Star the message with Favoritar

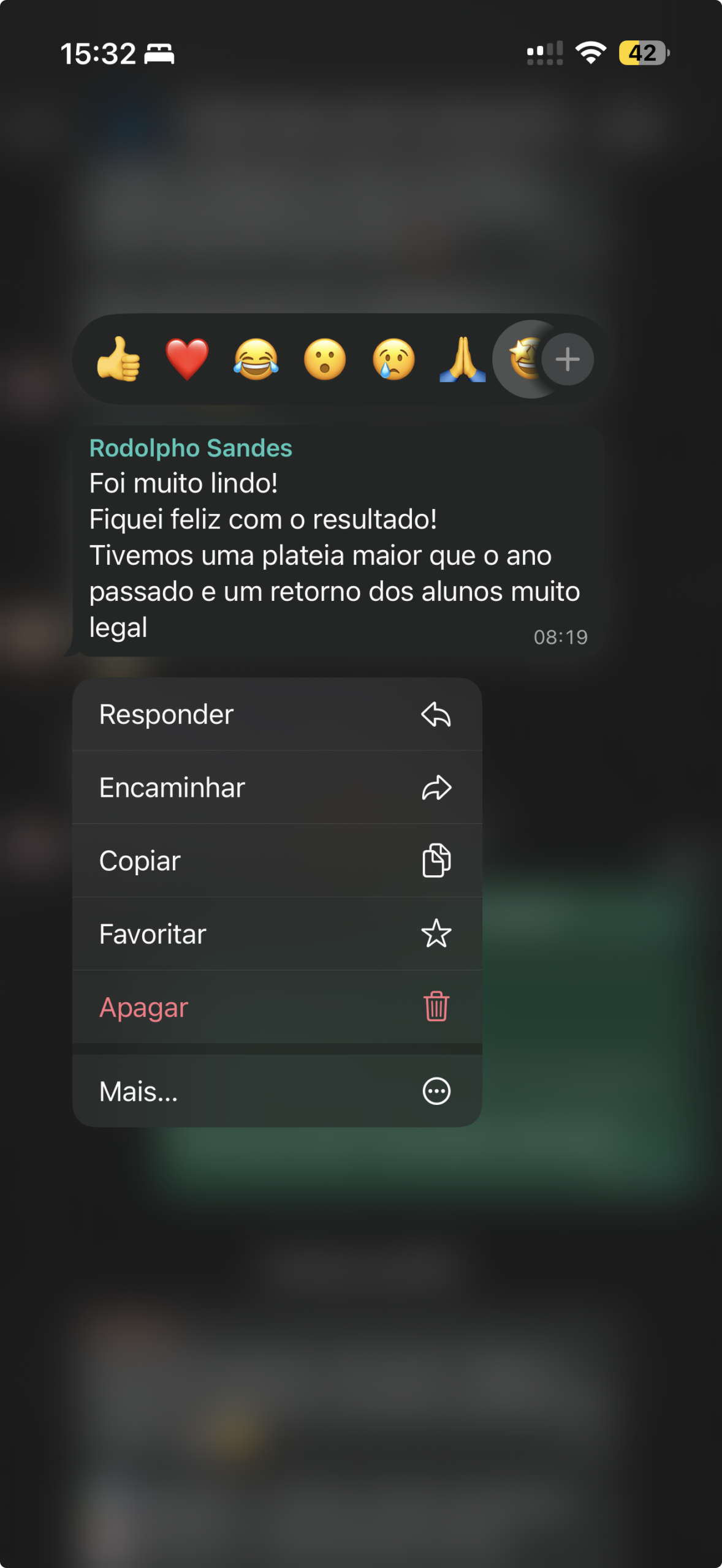[277, 934]
